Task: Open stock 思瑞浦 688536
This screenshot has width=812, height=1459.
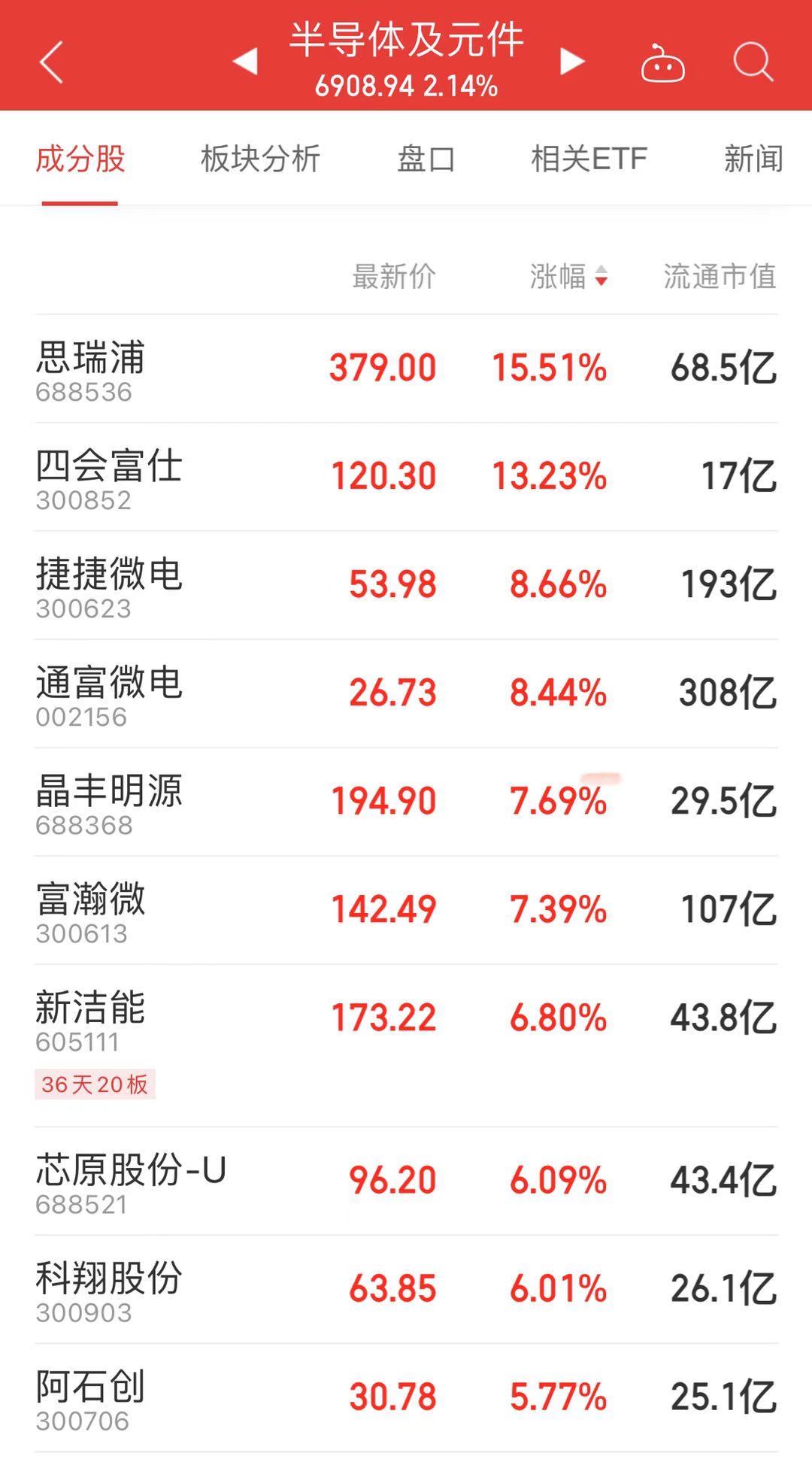Action: (x=406, y=369)
